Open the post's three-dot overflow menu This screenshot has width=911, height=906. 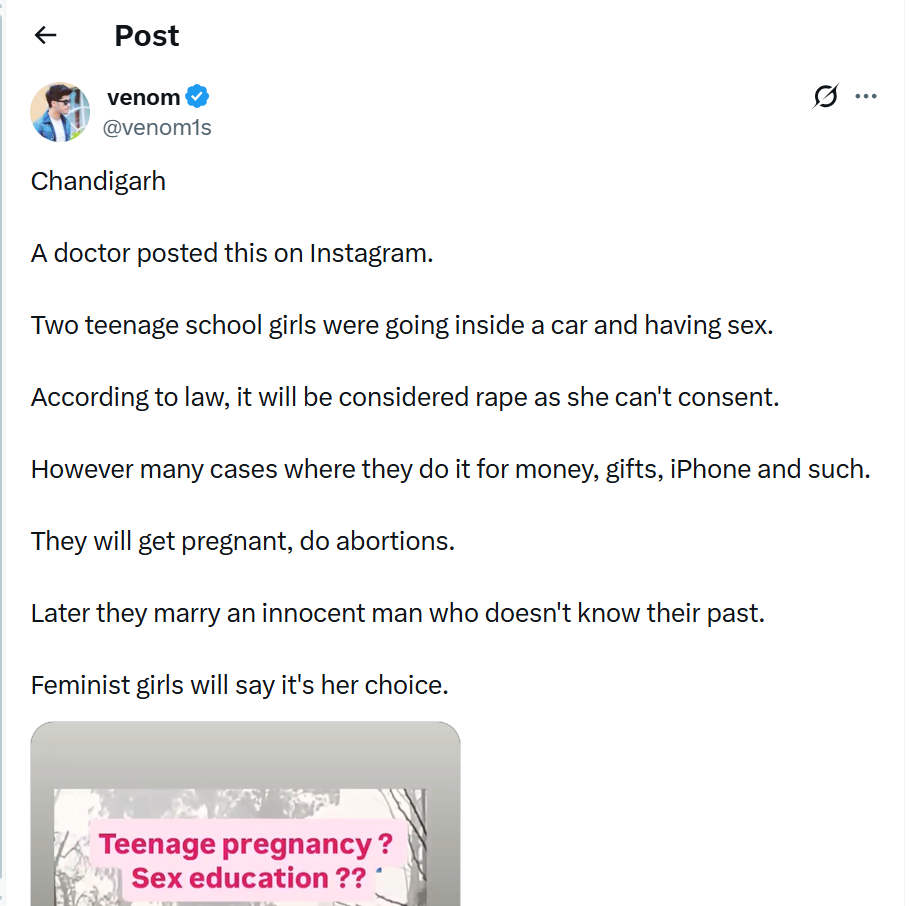pyautogui.click(x=866, y=96)
